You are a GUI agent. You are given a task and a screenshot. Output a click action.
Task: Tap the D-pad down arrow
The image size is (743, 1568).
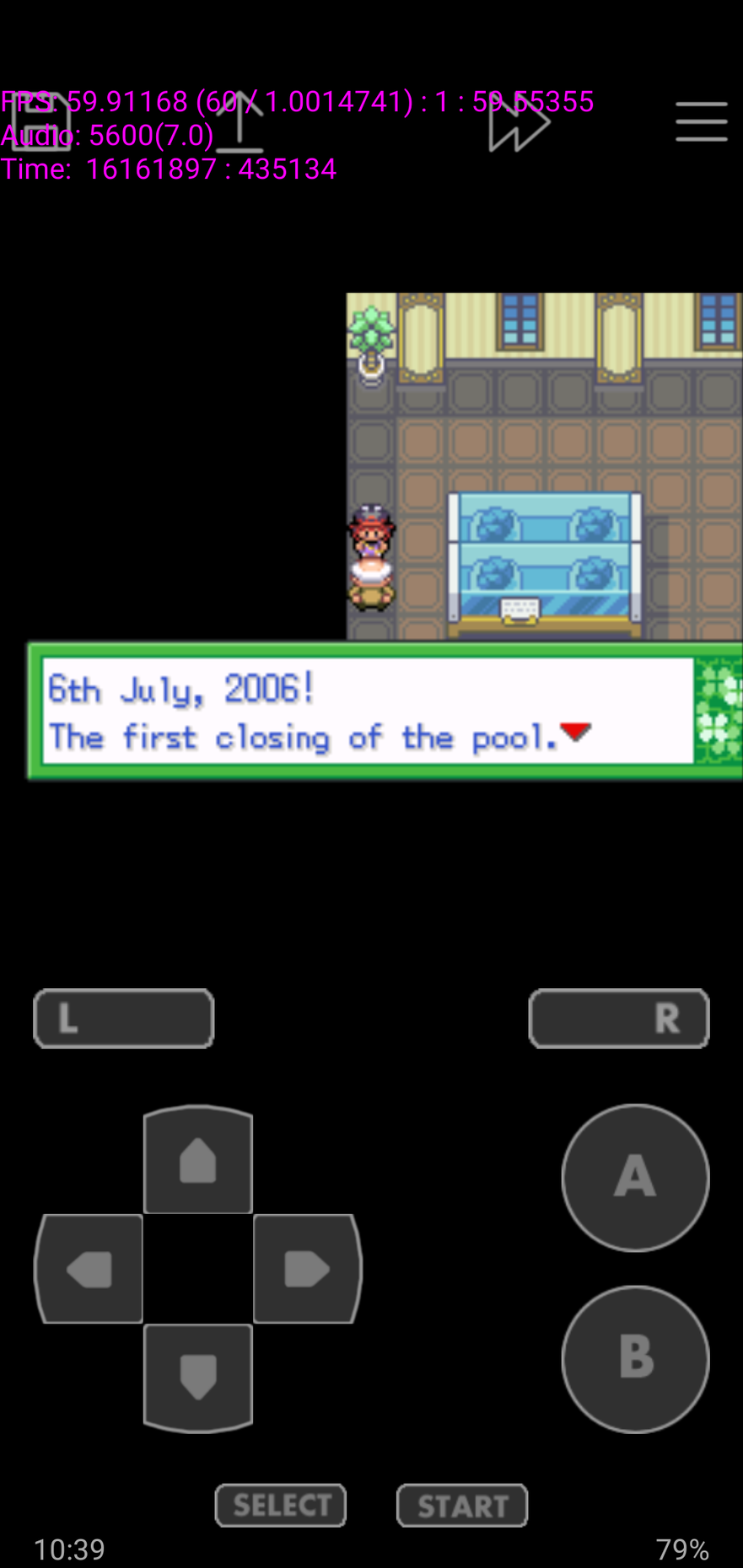(198, 1377)
